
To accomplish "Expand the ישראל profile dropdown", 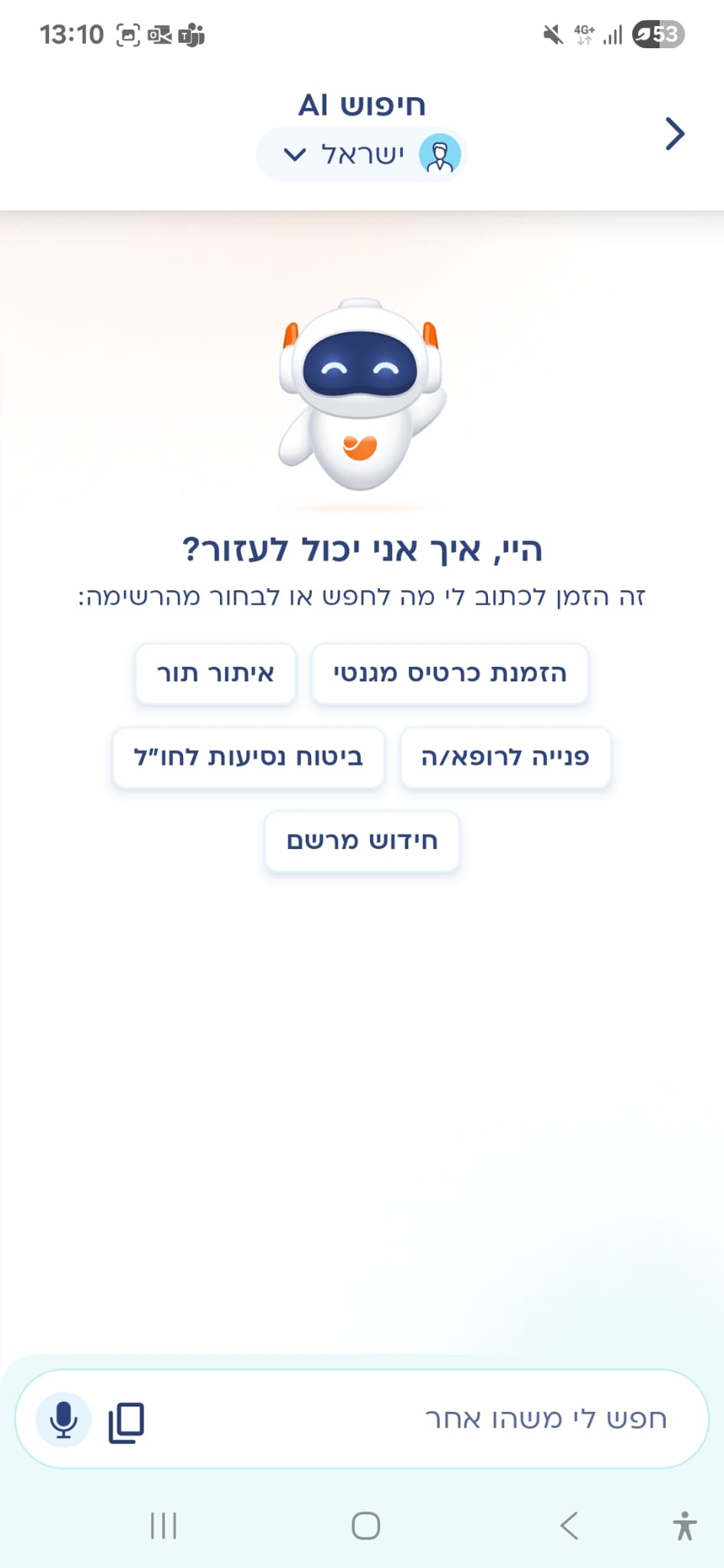I will pyautogui.click(x=362, y=155).
